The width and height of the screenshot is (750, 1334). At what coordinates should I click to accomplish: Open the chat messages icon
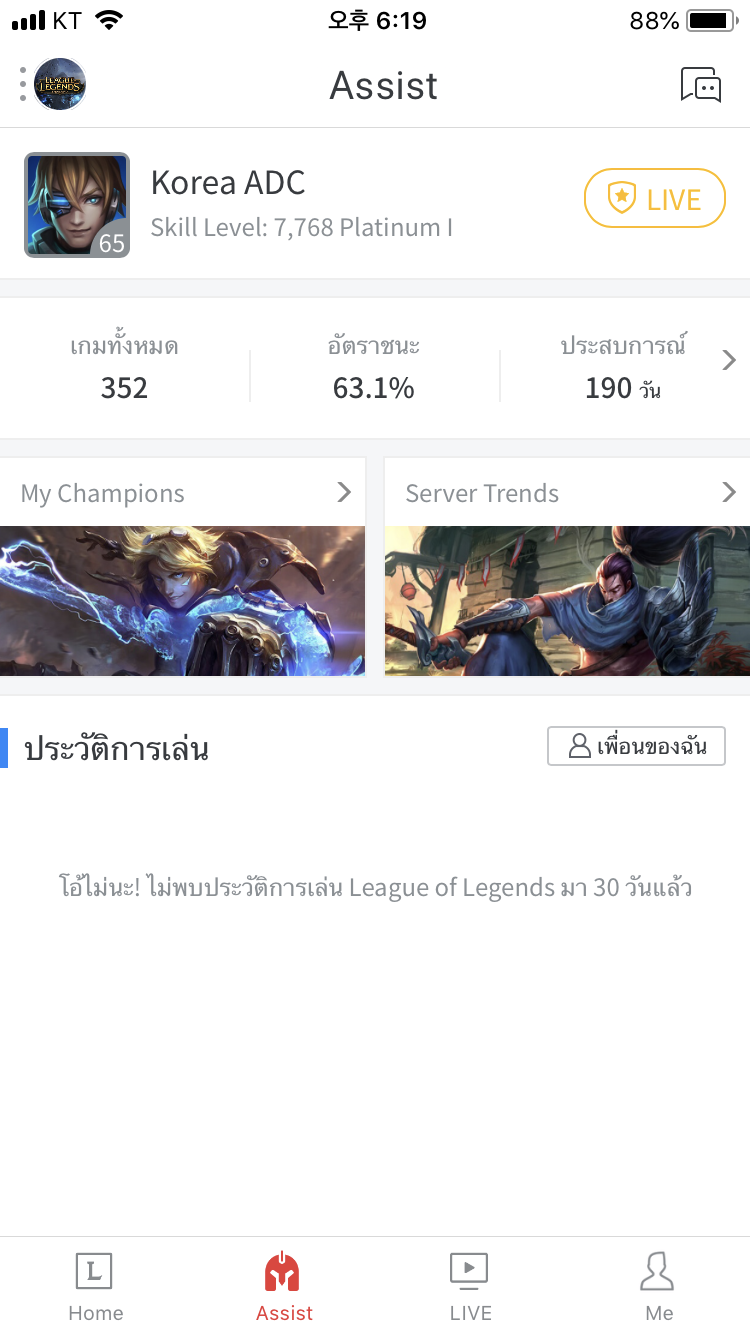700,85
